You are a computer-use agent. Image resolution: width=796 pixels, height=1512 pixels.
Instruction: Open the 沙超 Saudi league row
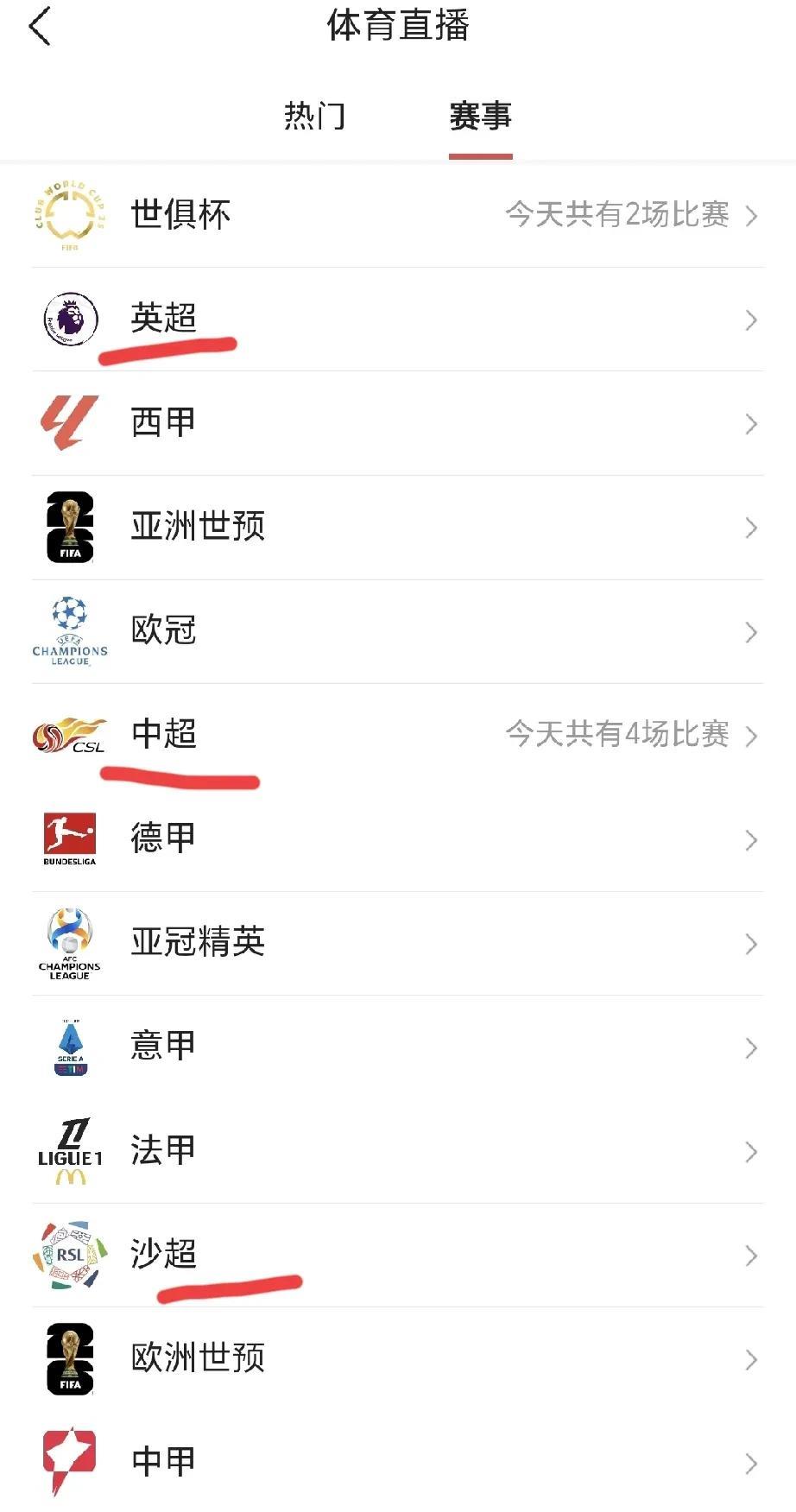(x=398, y=1256)
